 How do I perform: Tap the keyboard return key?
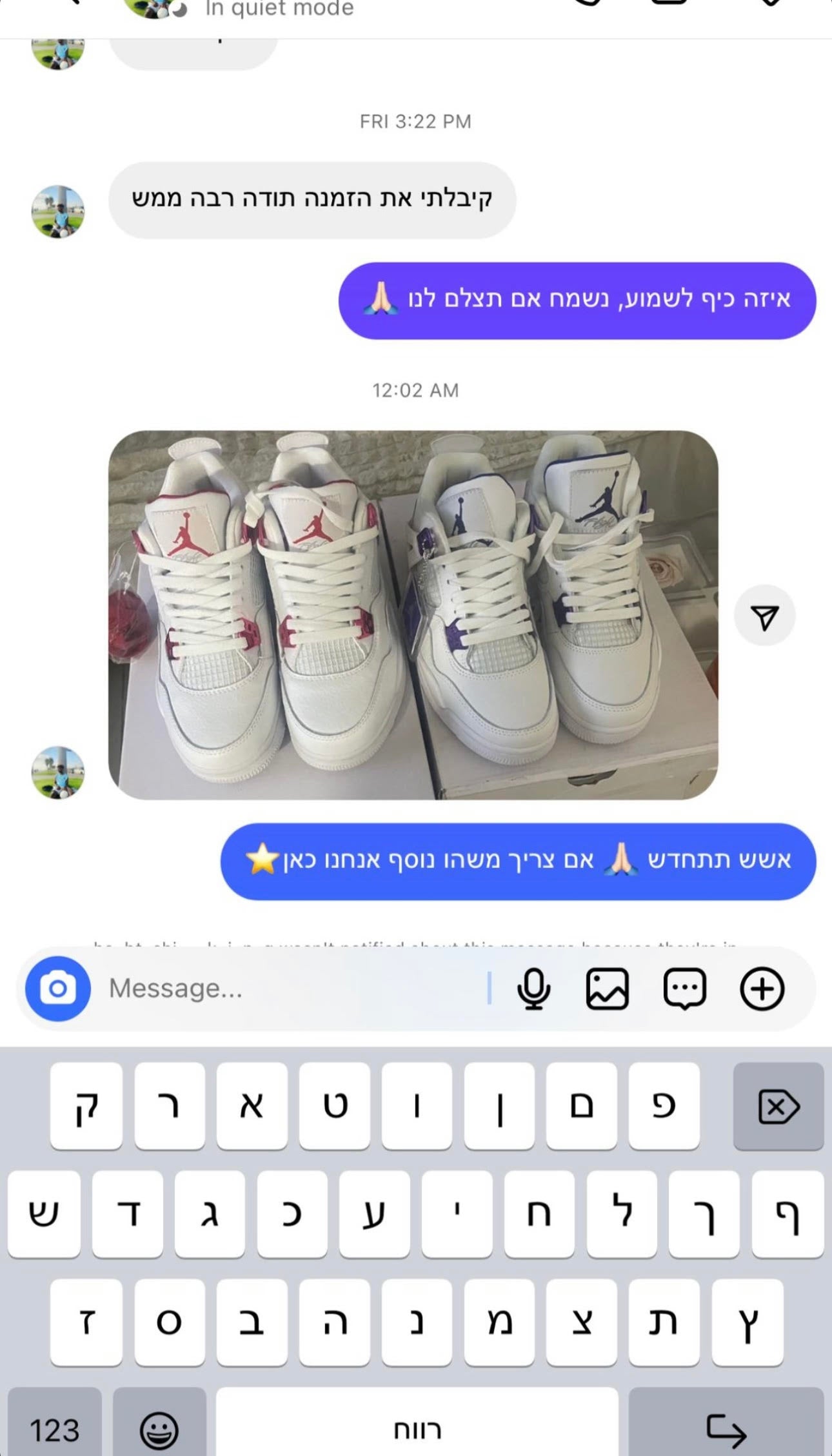tap(726, 1430)
